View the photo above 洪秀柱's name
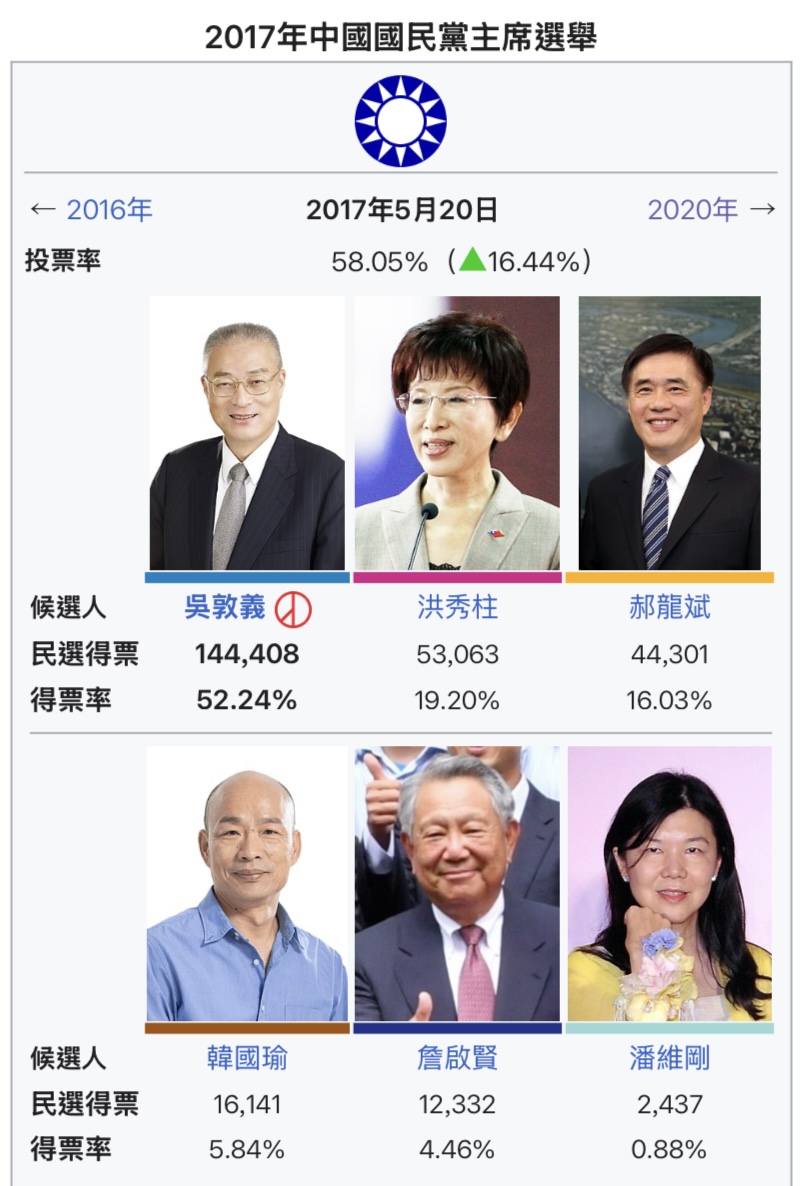The image size is (808, 1186). (457, 433)
